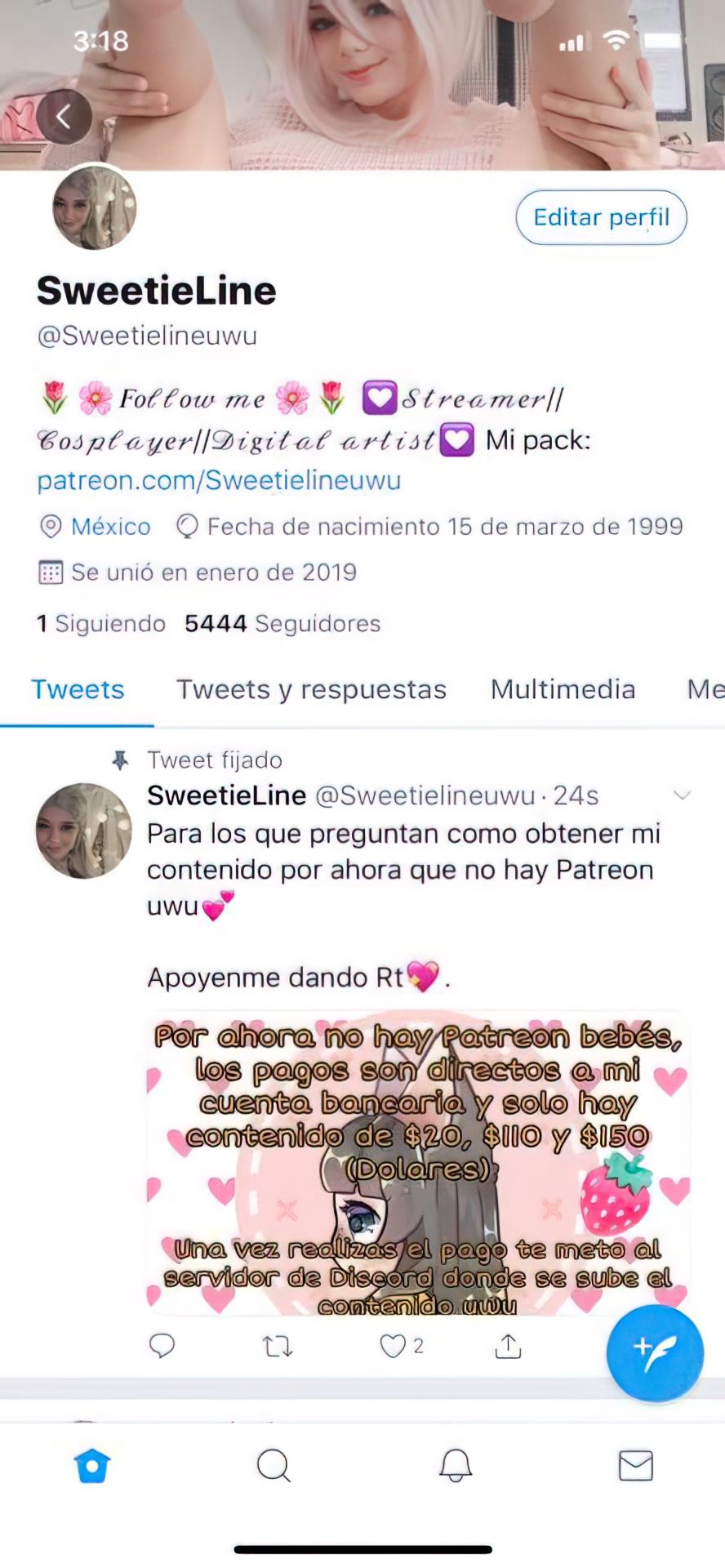Open the notifications bell tab

coord(456,1465)
